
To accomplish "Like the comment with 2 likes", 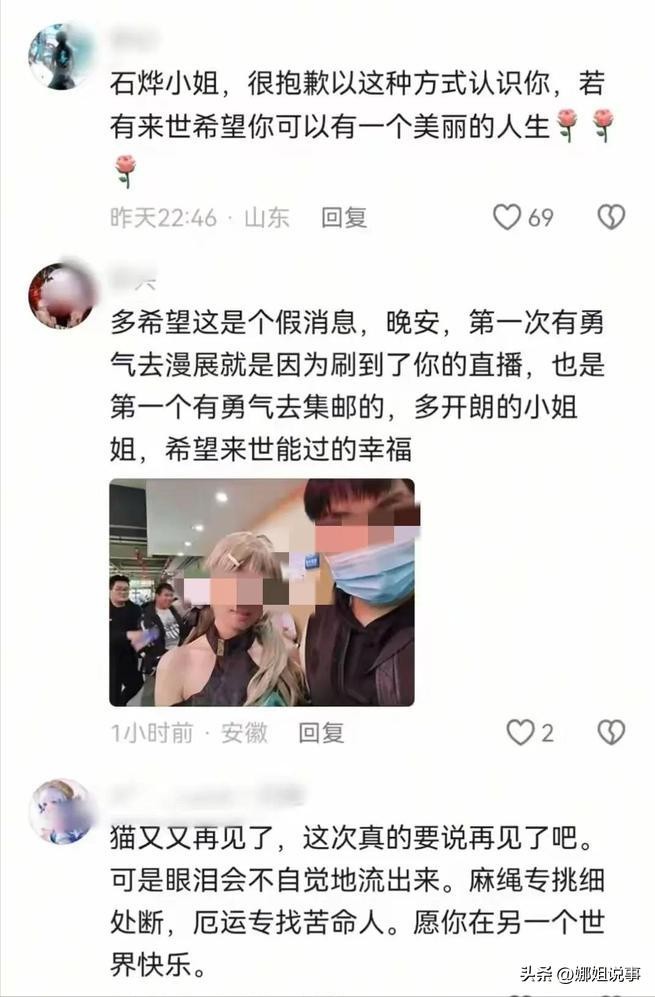I will coord(520,733).
